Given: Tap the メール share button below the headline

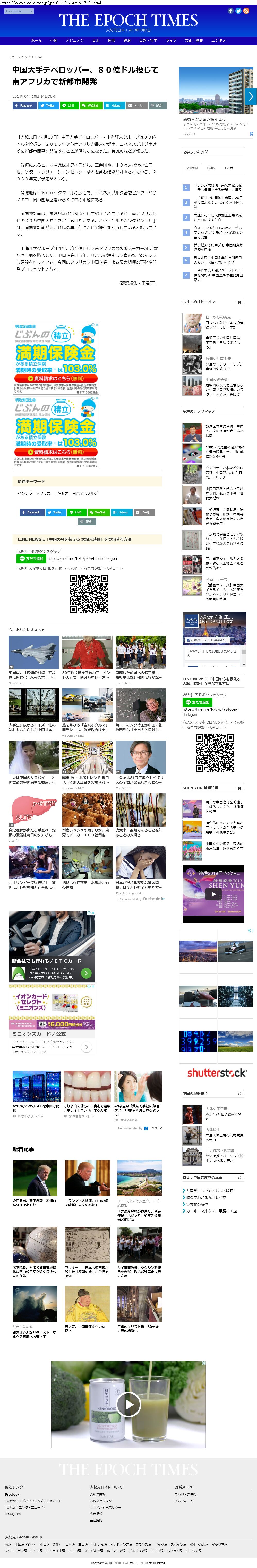Looking at the screenshot, I should coord(136,105).
